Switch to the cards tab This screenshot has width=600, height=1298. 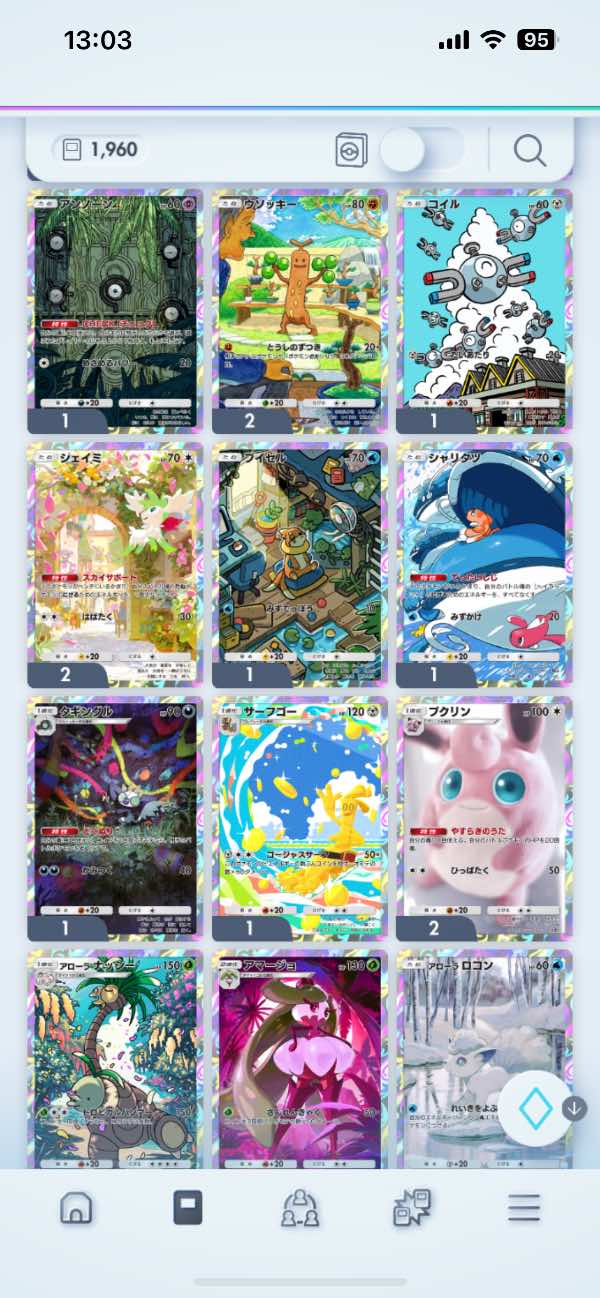pos(188,1208)
